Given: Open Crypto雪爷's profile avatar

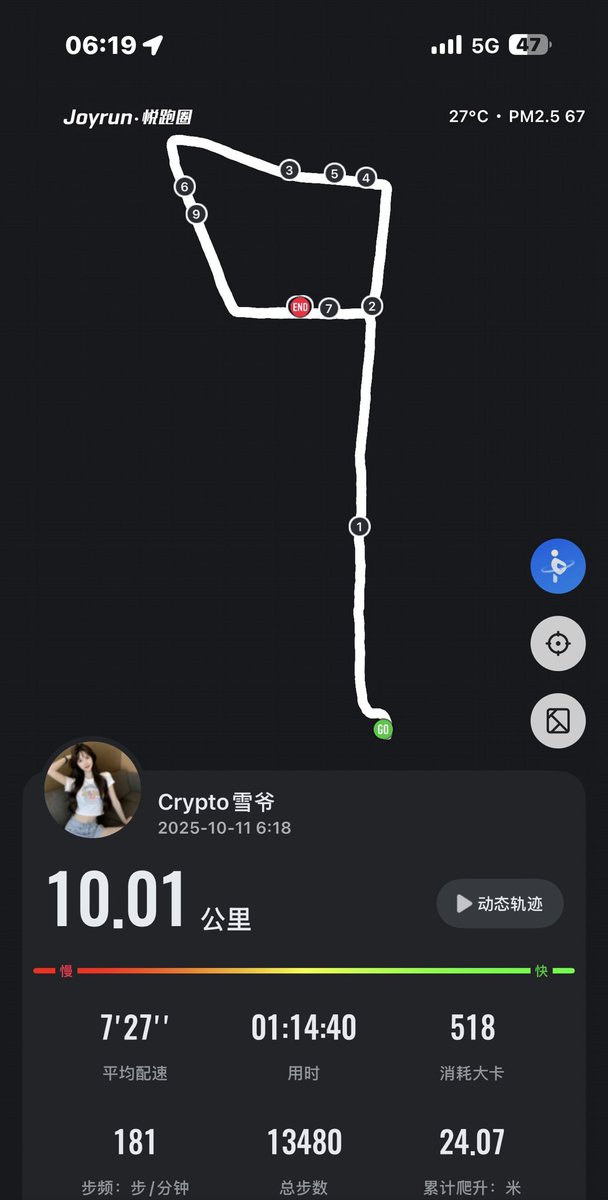Looking at the screenshot, I should (x=91, y=790).
